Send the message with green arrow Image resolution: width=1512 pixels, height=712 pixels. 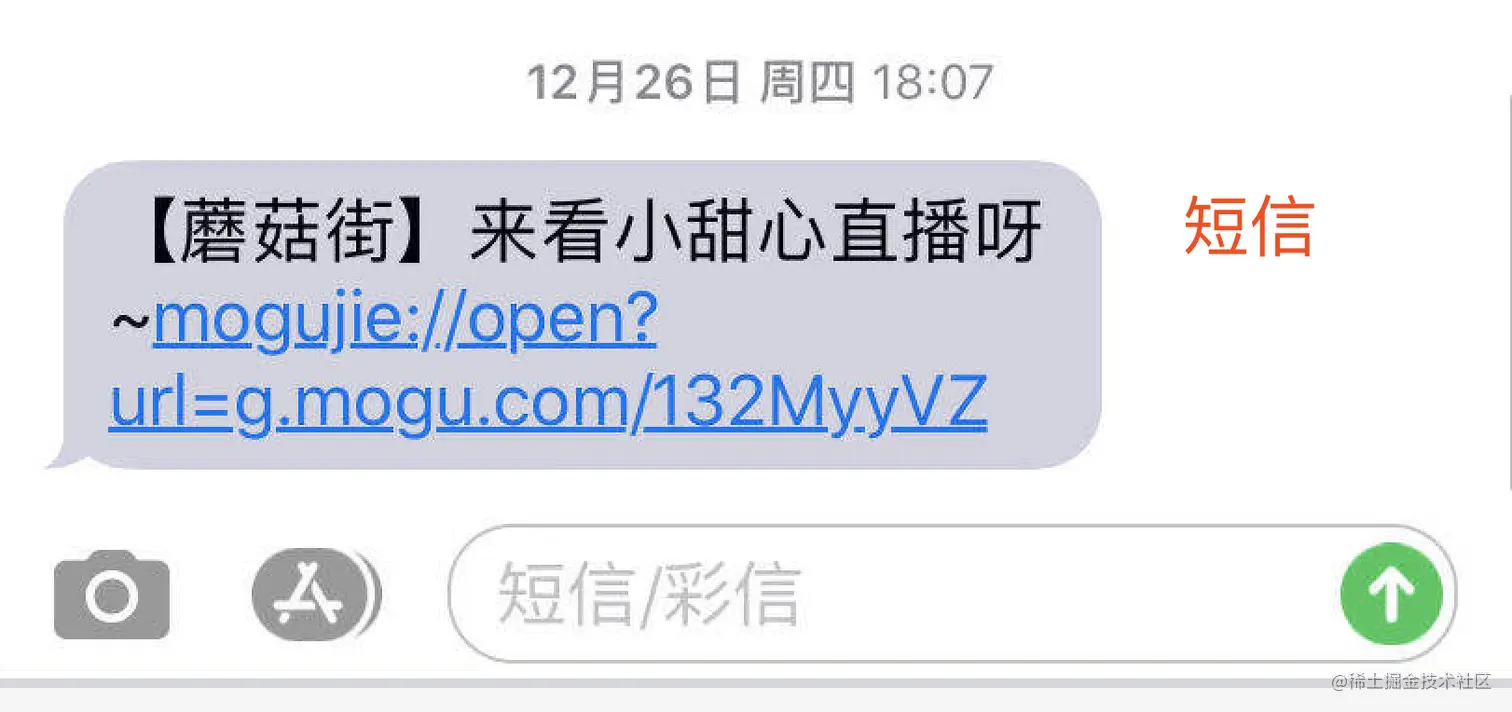[x=1391, y=594]
